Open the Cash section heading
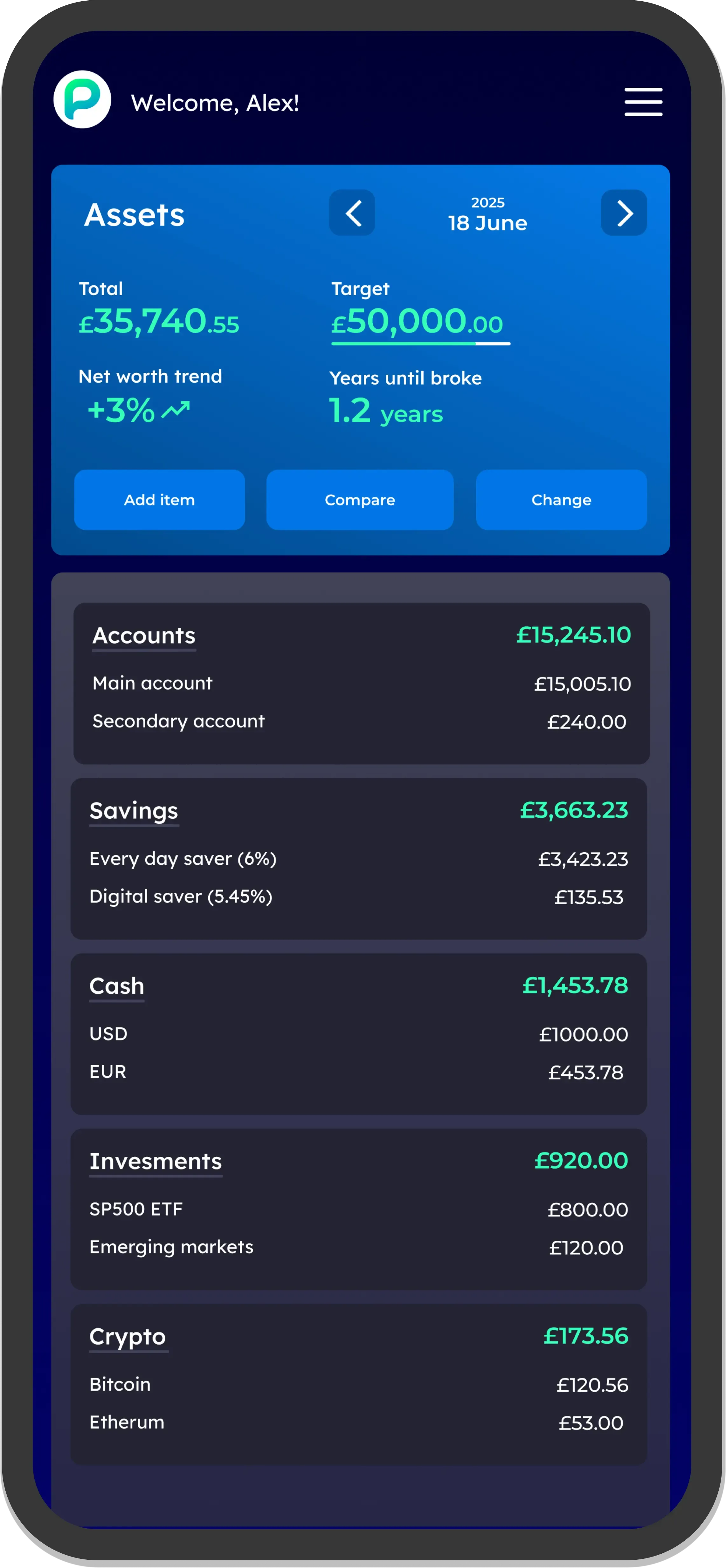 (x=117, y=986)
